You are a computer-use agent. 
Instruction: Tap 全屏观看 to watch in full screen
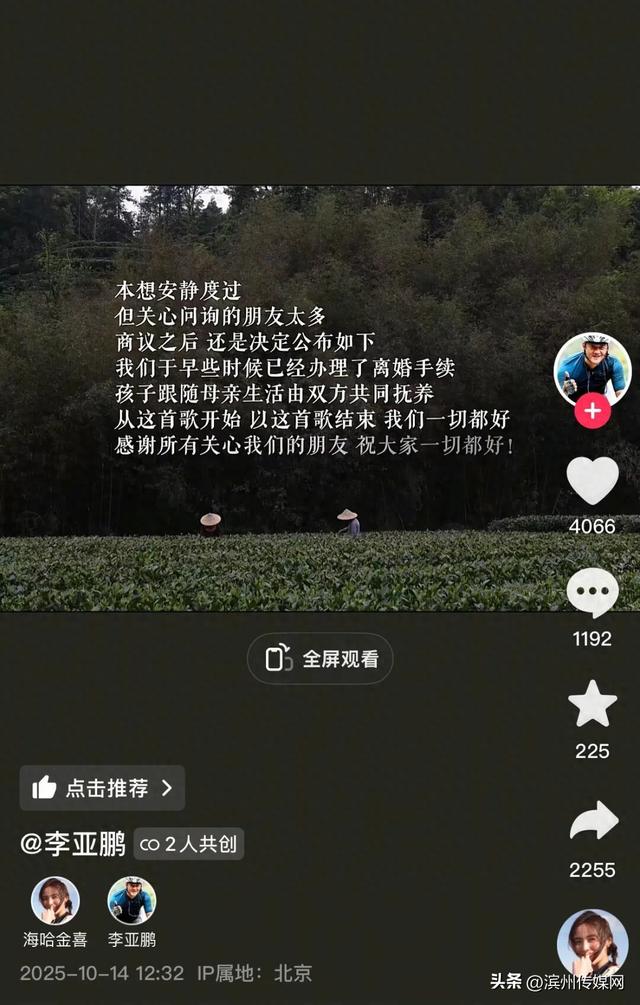(320, 659)
